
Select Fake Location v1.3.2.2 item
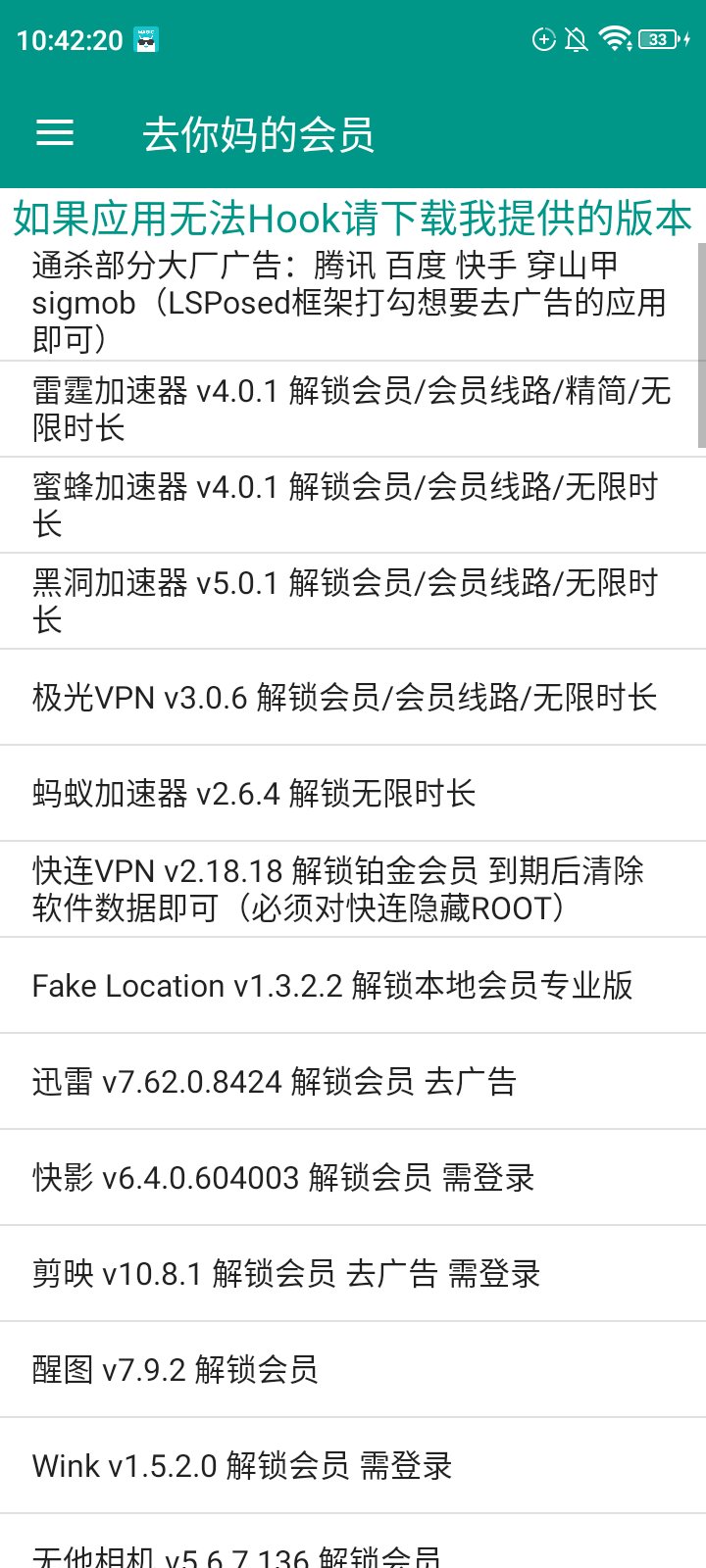pos(353,985)
